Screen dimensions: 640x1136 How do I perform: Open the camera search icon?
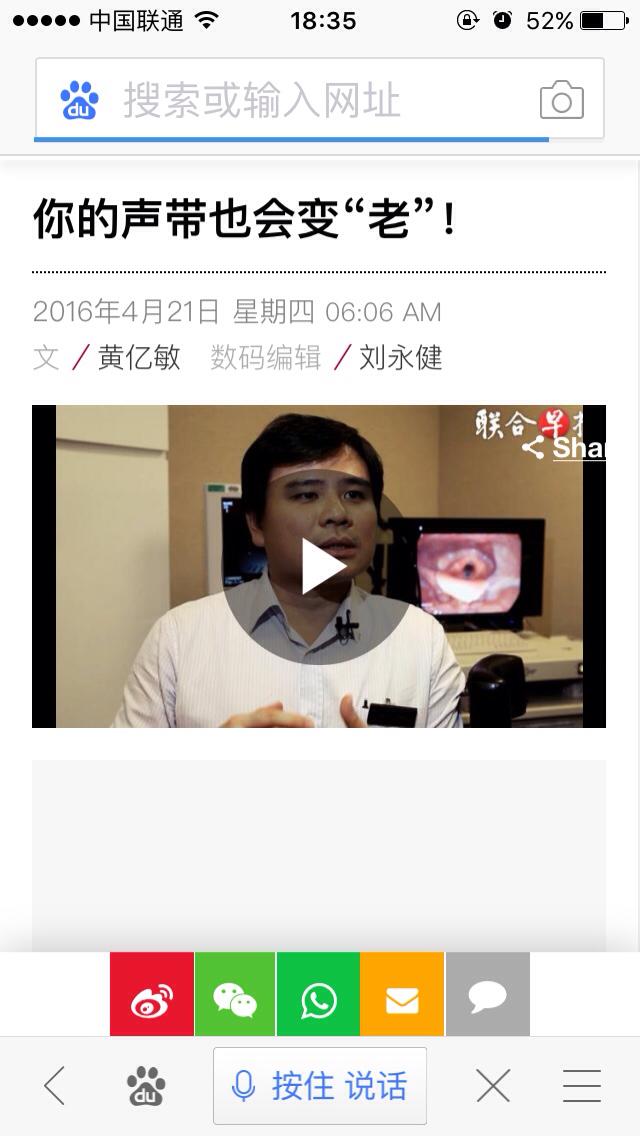561,101
